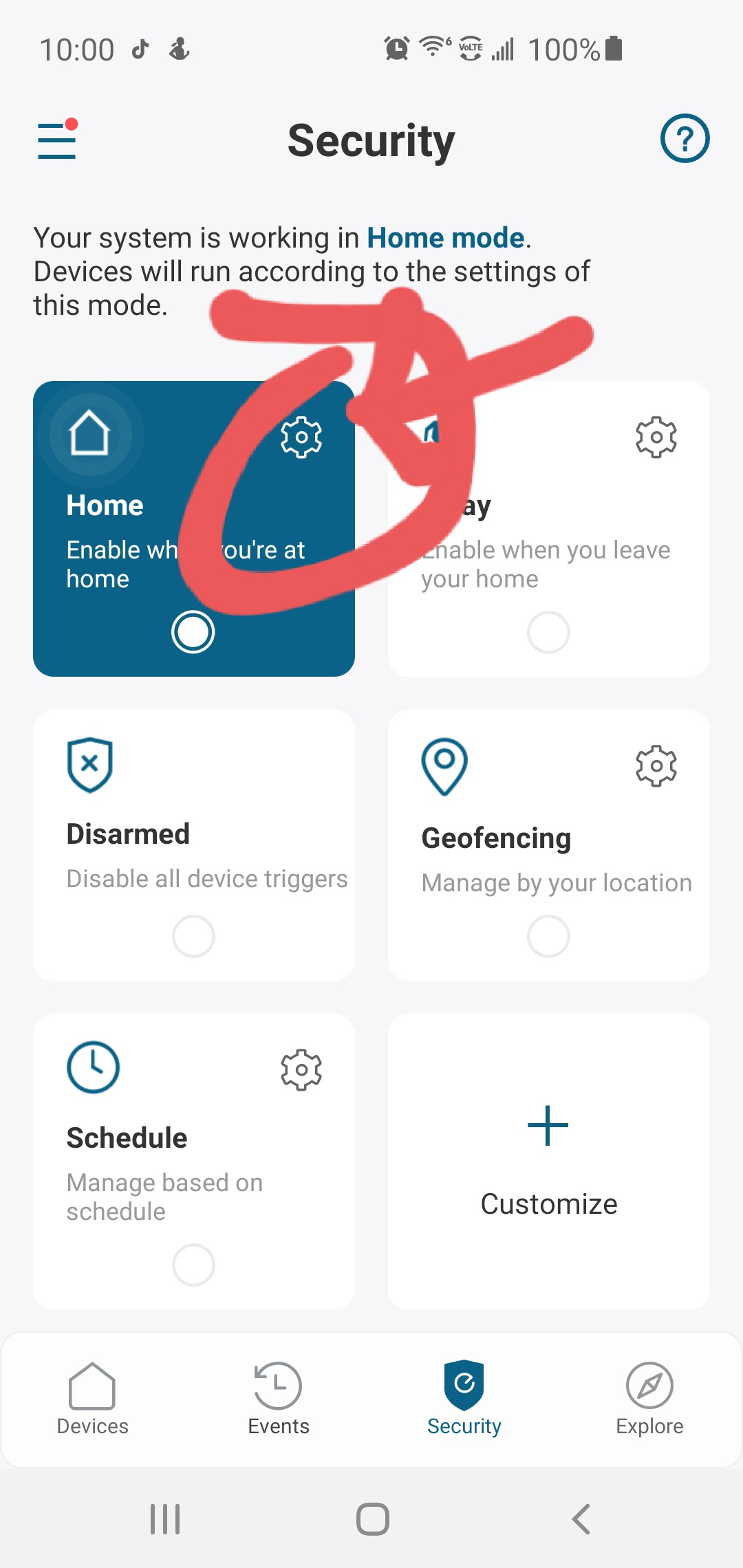Image resolution: width=743 pixels, height=1568 pixels.
Task: Select the Away mode radio button
Action: pos(548,632)
